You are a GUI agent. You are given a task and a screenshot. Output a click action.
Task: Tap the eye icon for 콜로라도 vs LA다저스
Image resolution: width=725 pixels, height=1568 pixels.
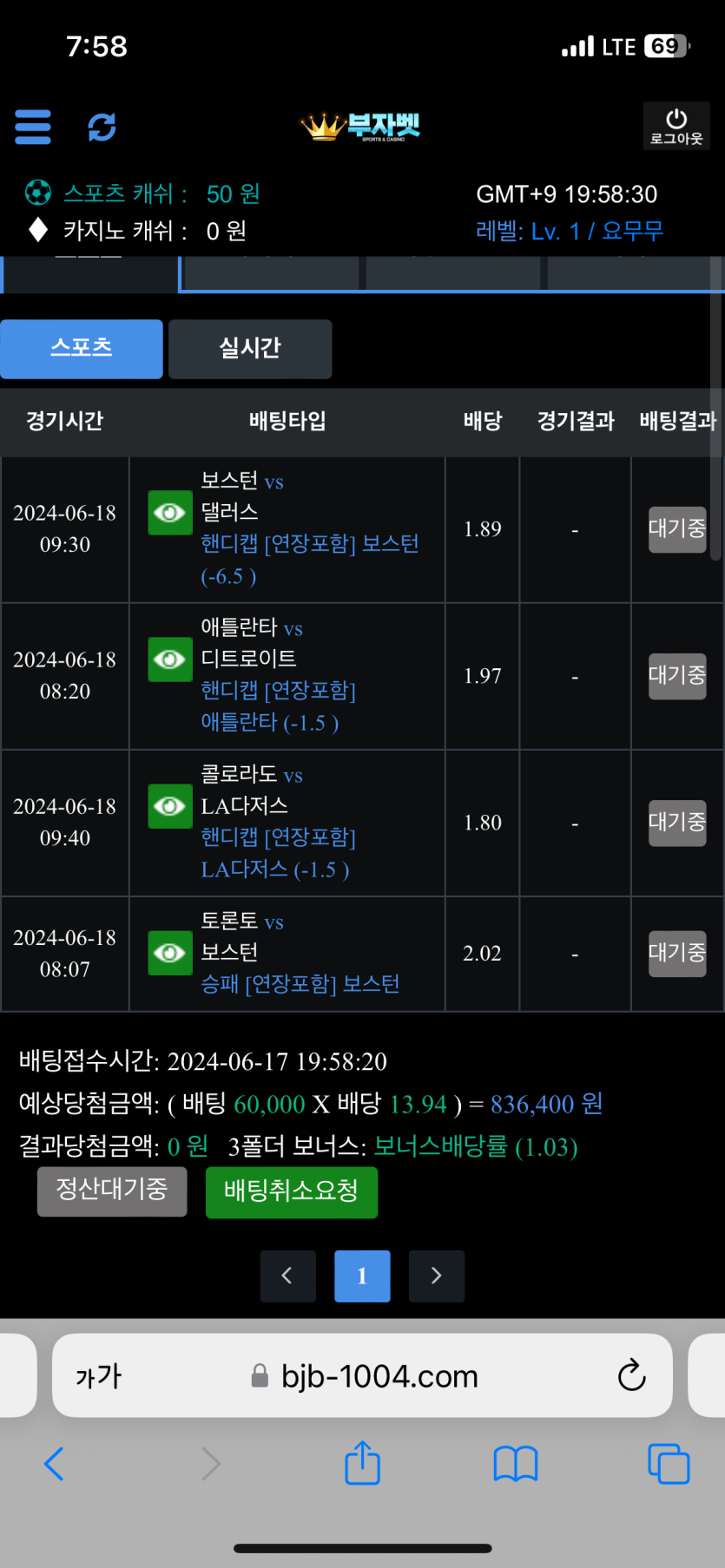click(169, 806)
